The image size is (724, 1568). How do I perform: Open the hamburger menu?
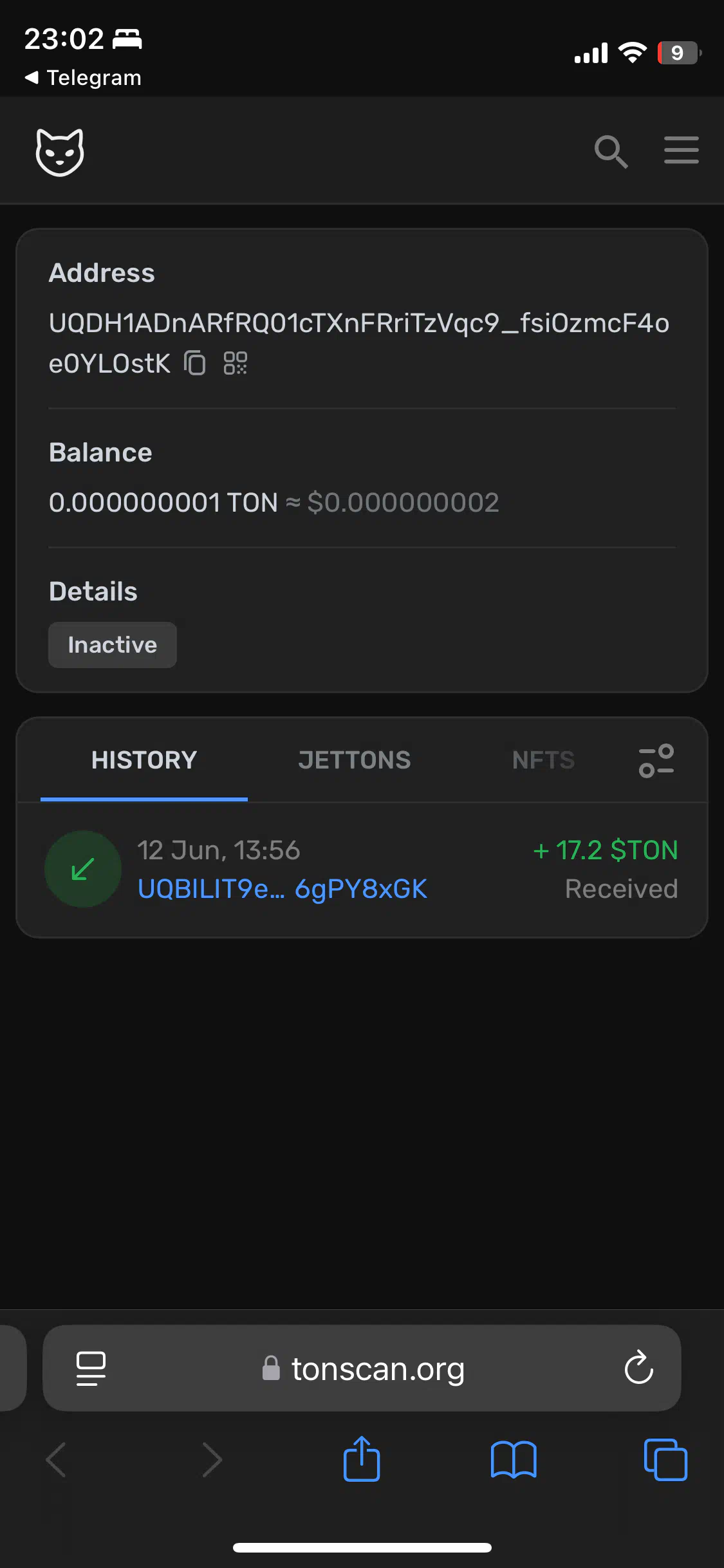click(682, 150)
